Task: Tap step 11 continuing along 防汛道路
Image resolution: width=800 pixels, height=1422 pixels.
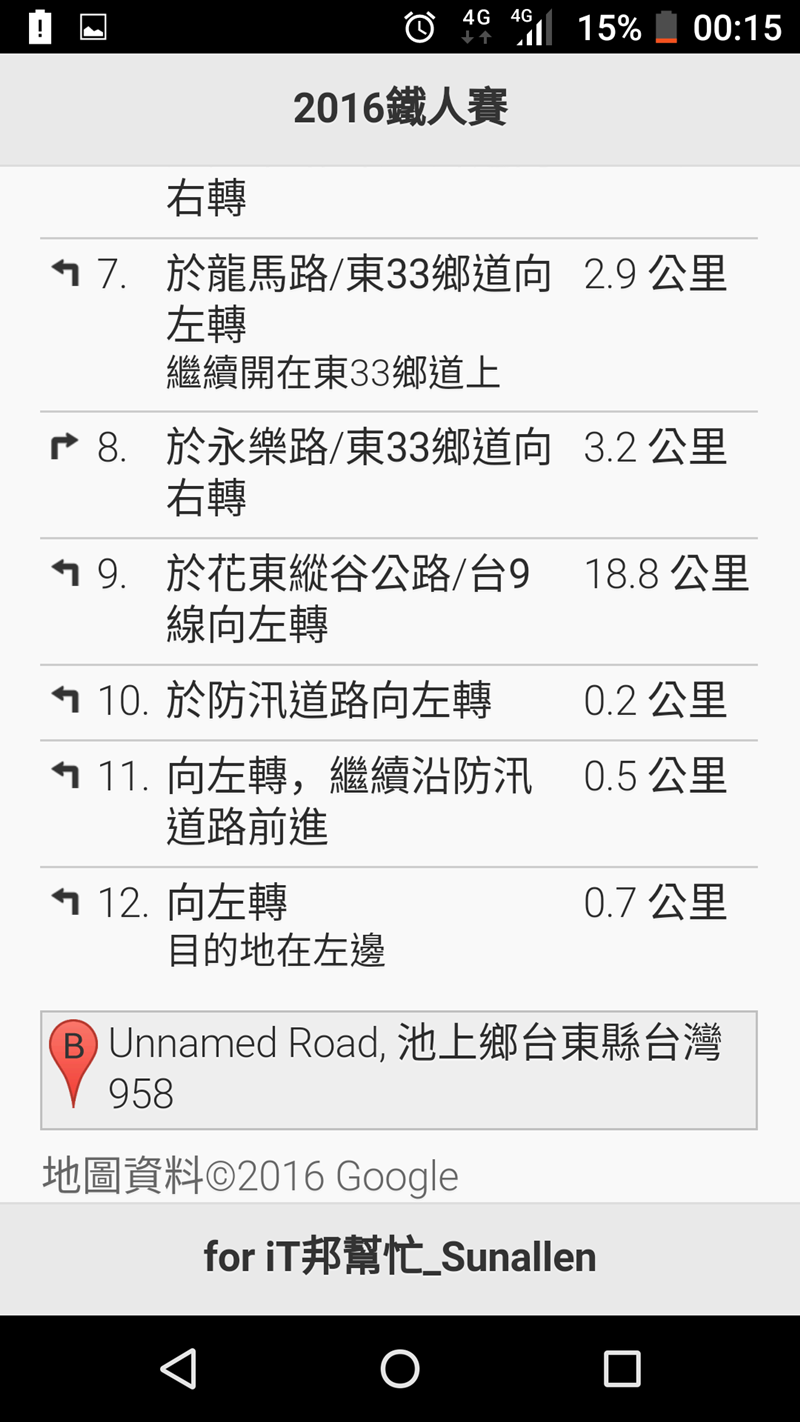Action: (x=398, y=802)
